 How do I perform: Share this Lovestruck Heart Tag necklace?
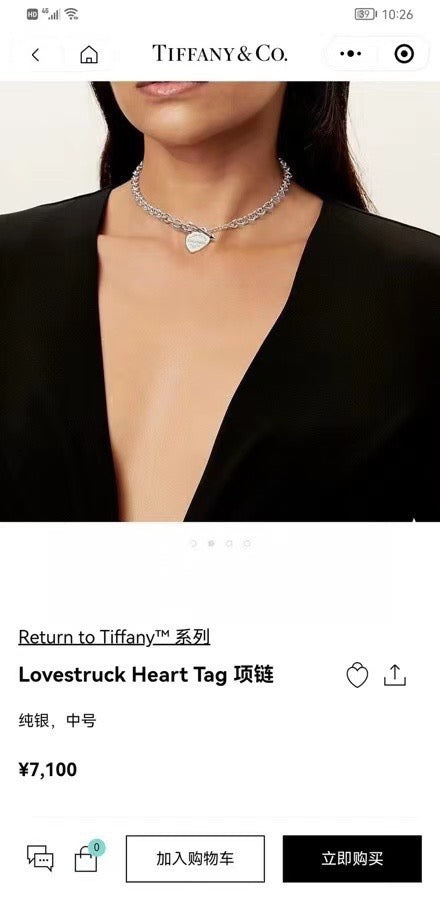(395, 675)
